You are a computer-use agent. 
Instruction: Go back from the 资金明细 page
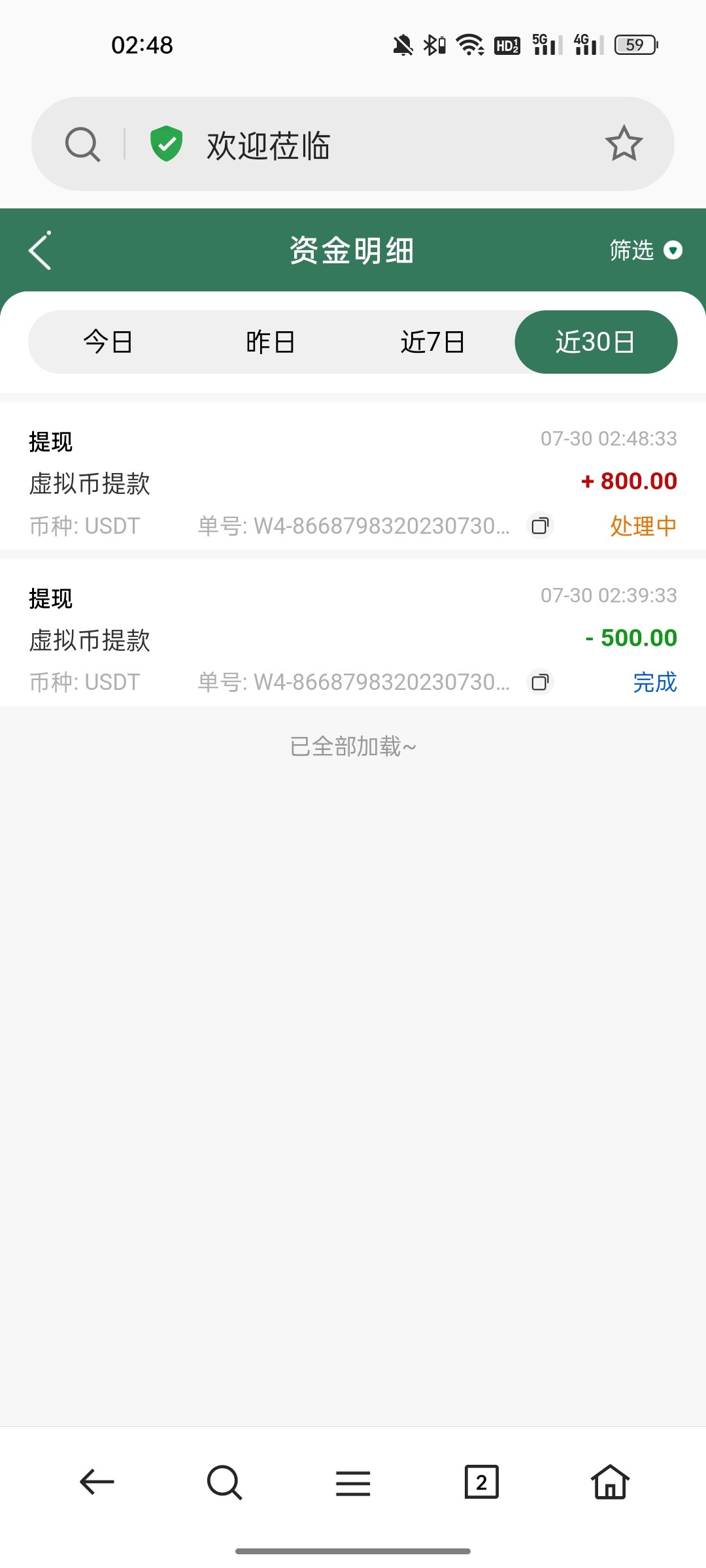click(40, 251)
